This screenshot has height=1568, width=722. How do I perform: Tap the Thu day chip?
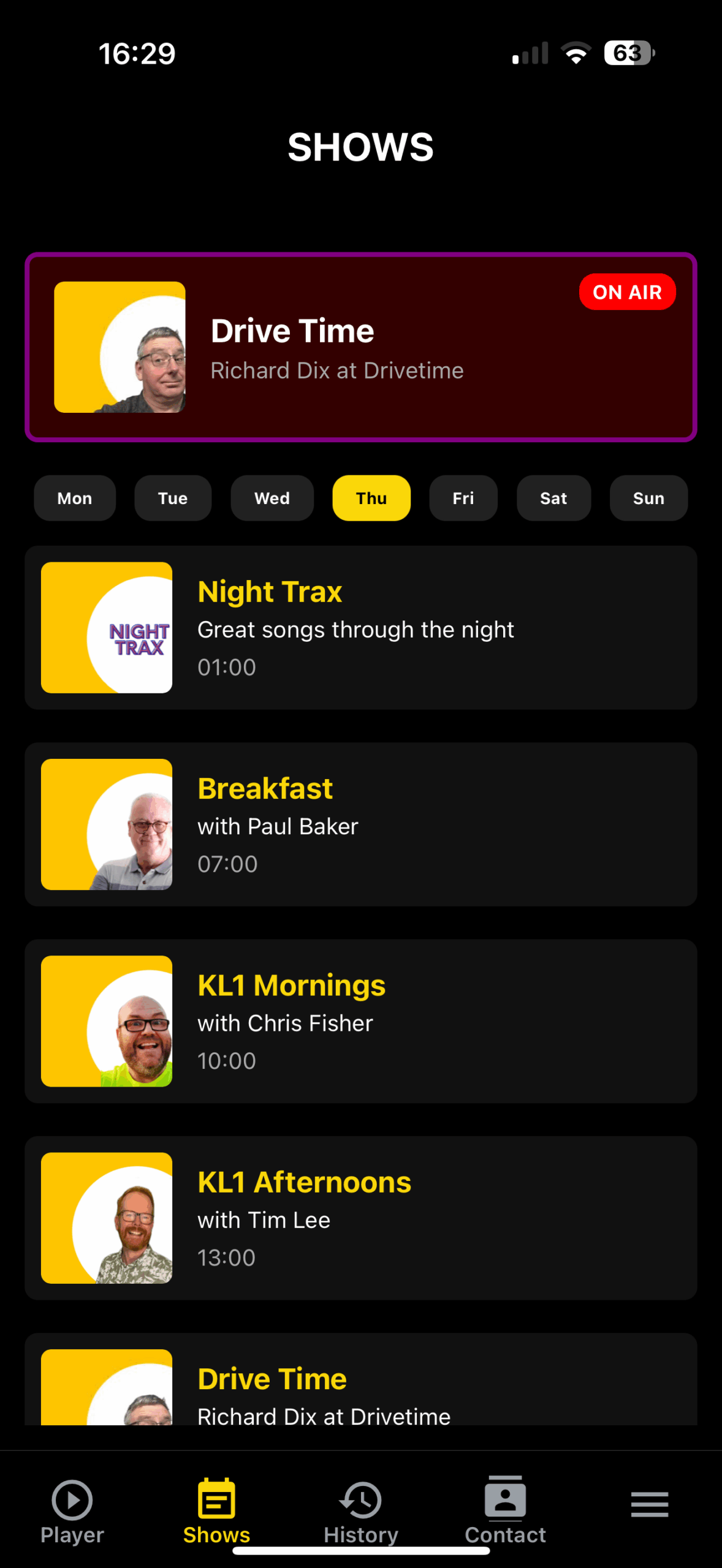[x=371, y=498]
